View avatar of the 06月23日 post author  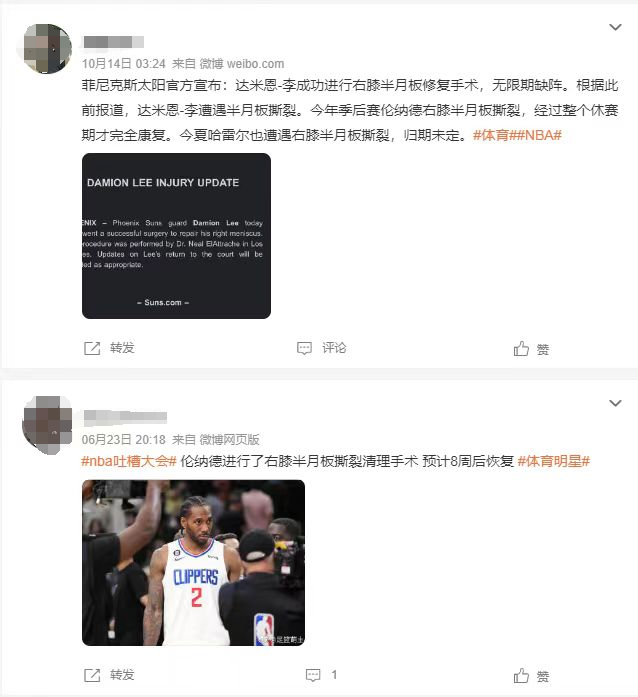point(47,420)
